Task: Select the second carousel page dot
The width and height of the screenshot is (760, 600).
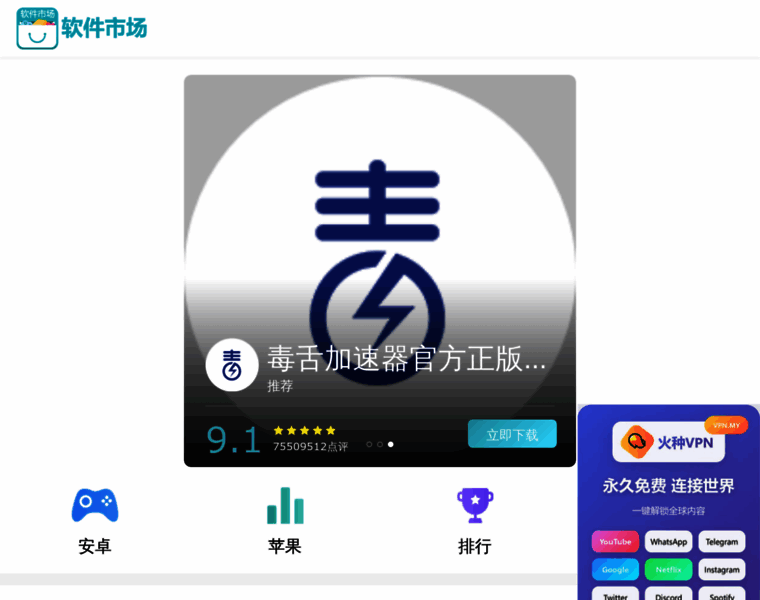Action: (x=380, y=444)
